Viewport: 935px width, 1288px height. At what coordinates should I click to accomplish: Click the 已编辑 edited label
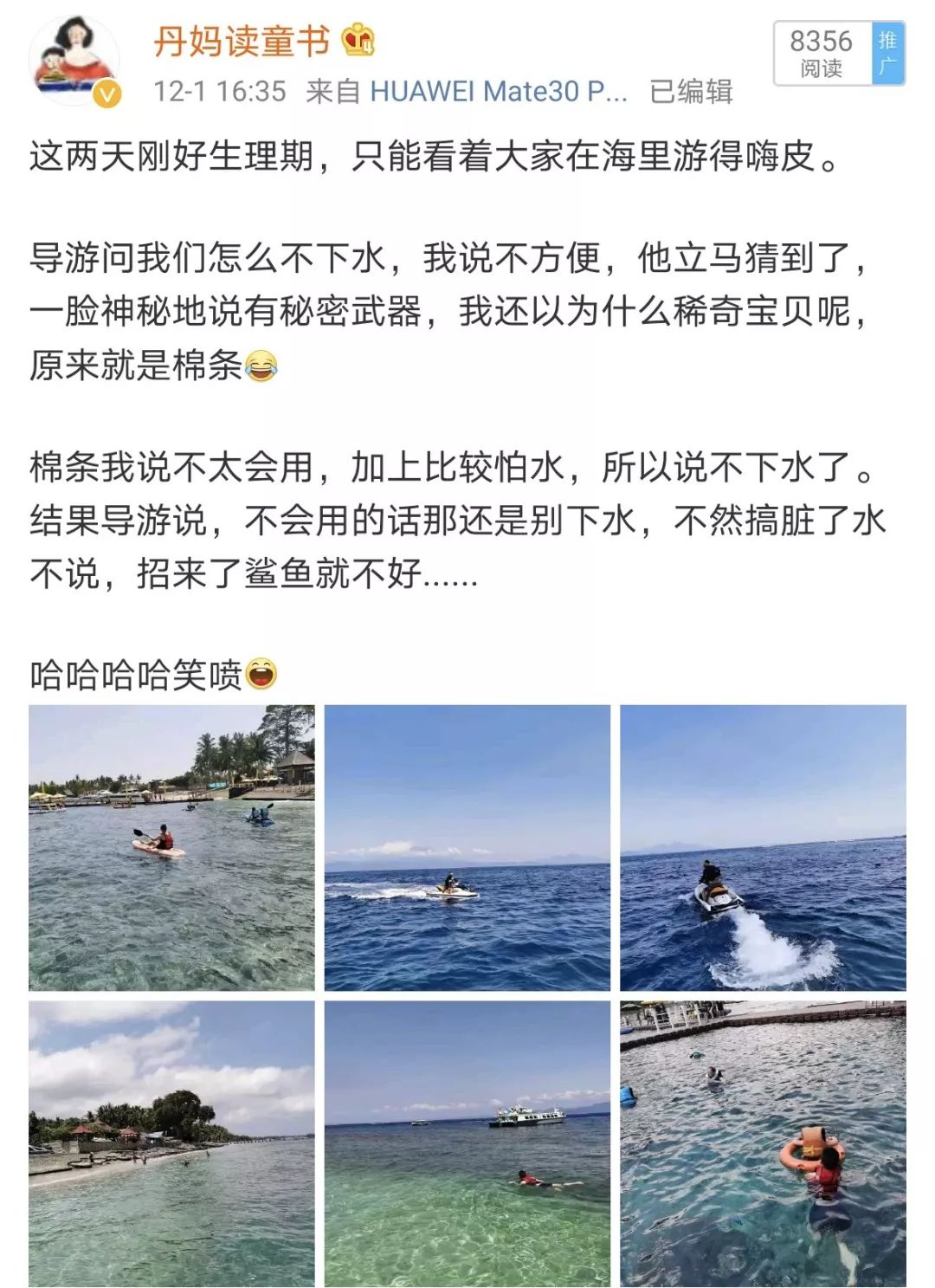coord(693,95)
